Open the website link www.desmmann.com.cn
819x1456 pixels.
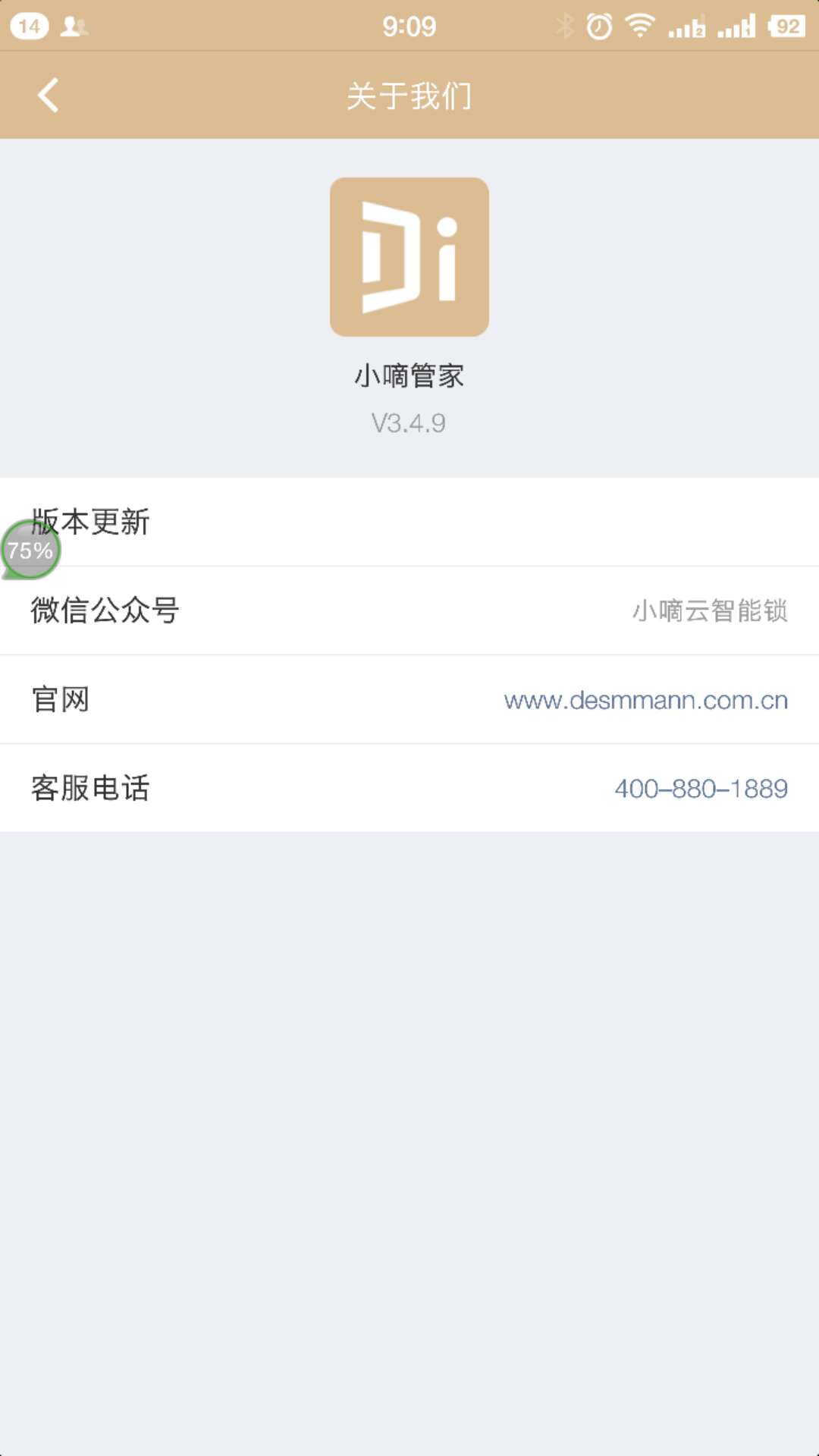pyautogui.click(x=645, y=700)
